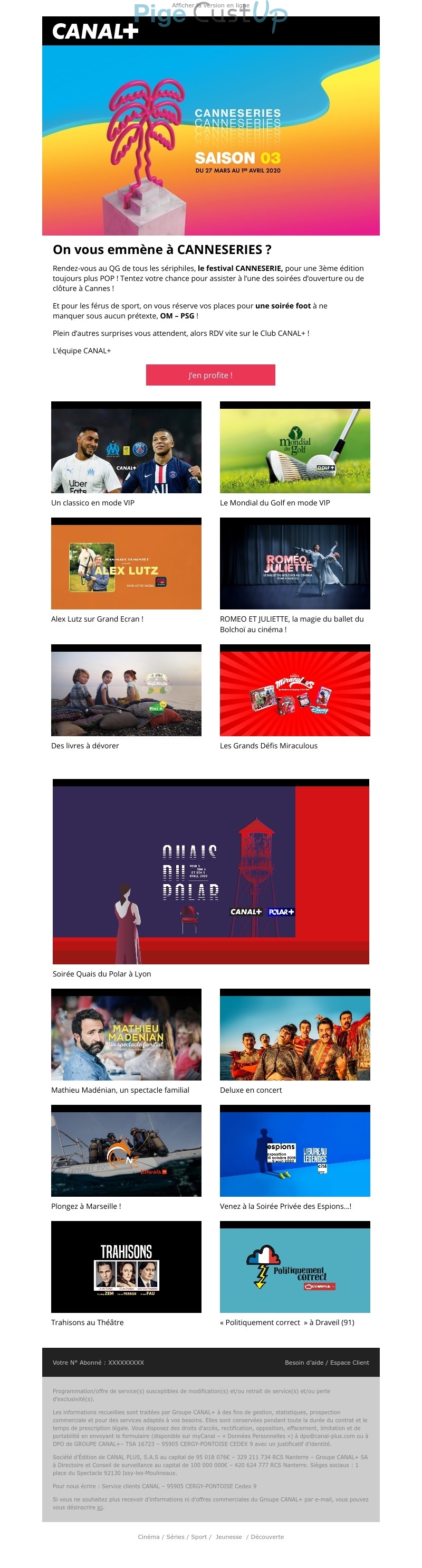The image size is (422, 1568).
Task: Open the Cinéma footer link
Action: pos(148,1537)
